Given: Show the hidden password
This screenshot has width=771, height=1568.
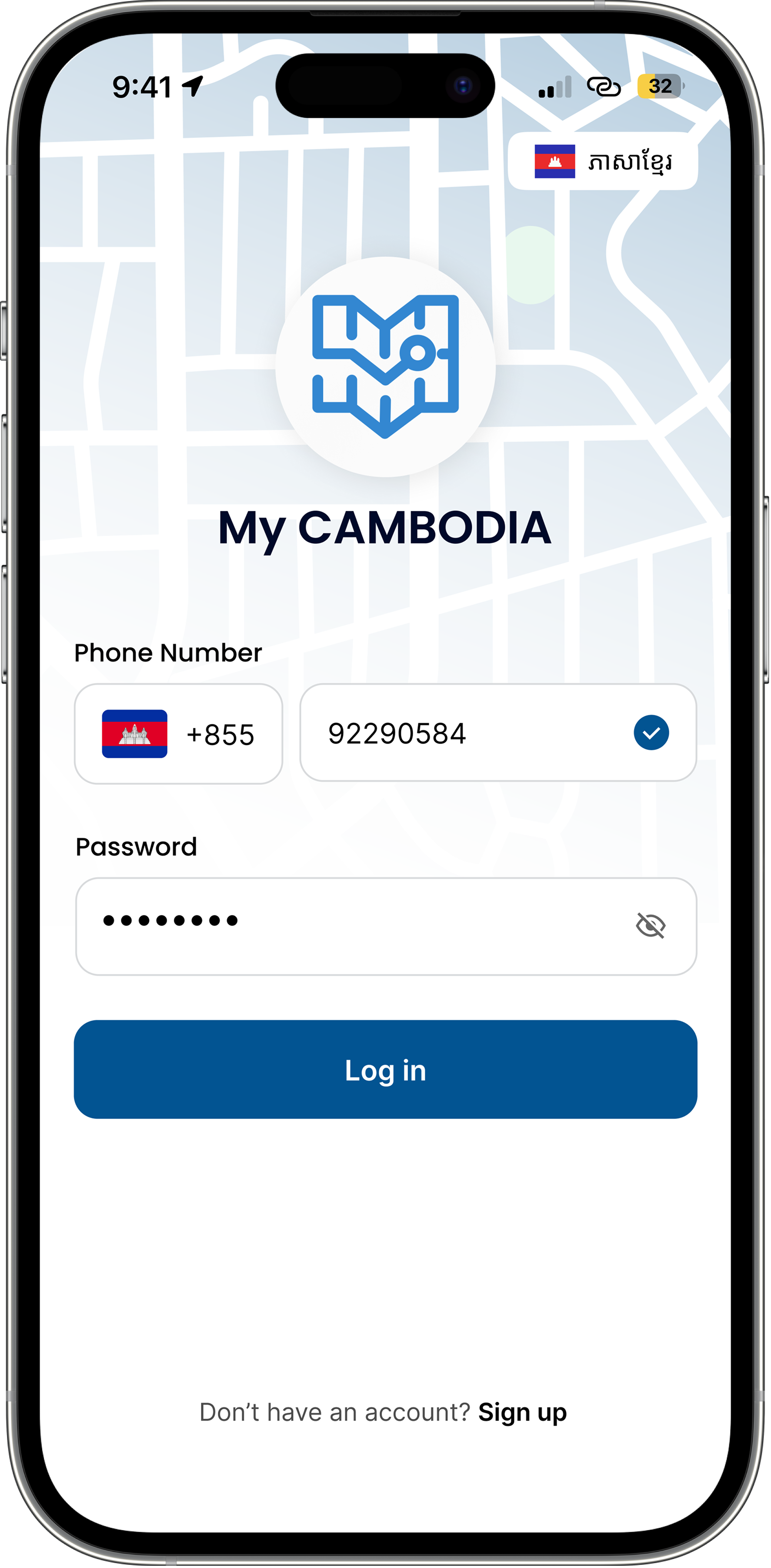Looking at the screenshot, I should 651,926.
